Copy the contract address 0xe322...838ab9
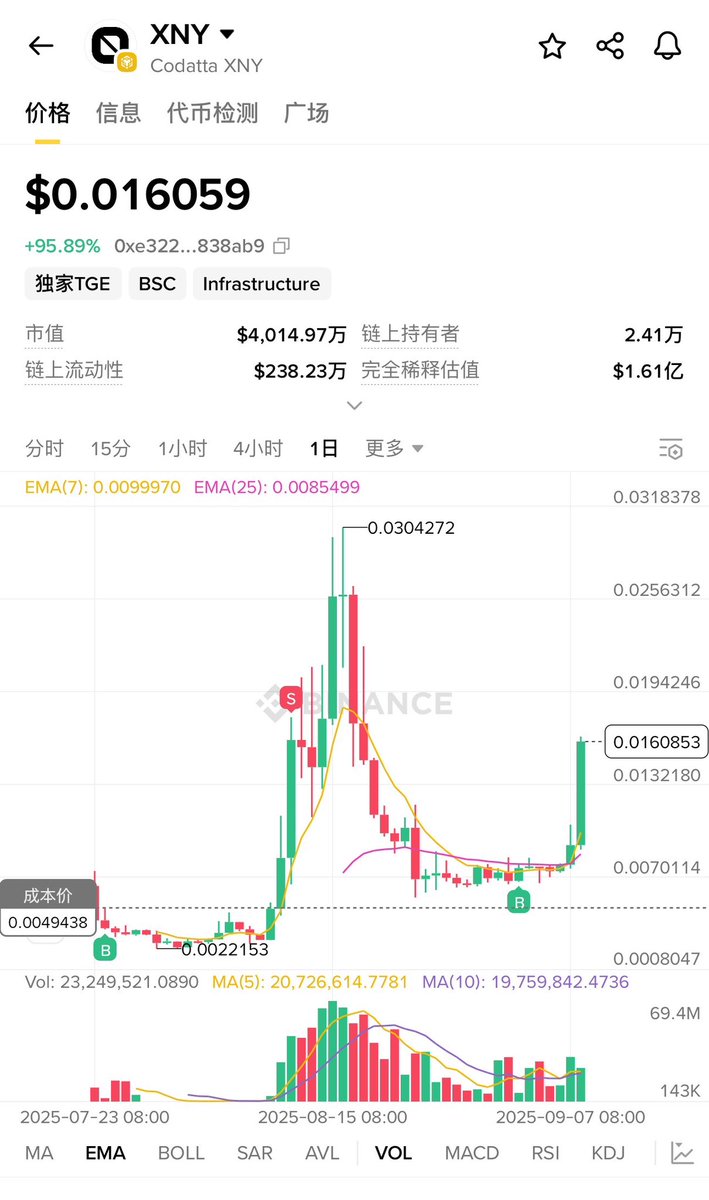Image resolution: width=709 pixels, height=1200 pixels. coord(282,246)
